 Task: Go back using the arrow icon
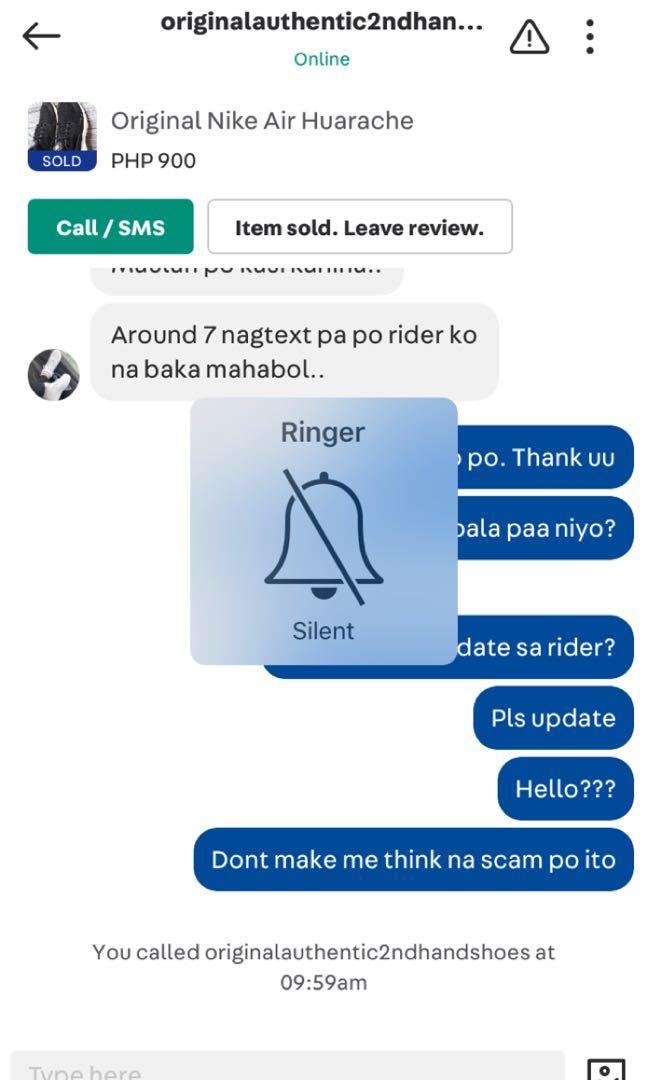[42, 37]
